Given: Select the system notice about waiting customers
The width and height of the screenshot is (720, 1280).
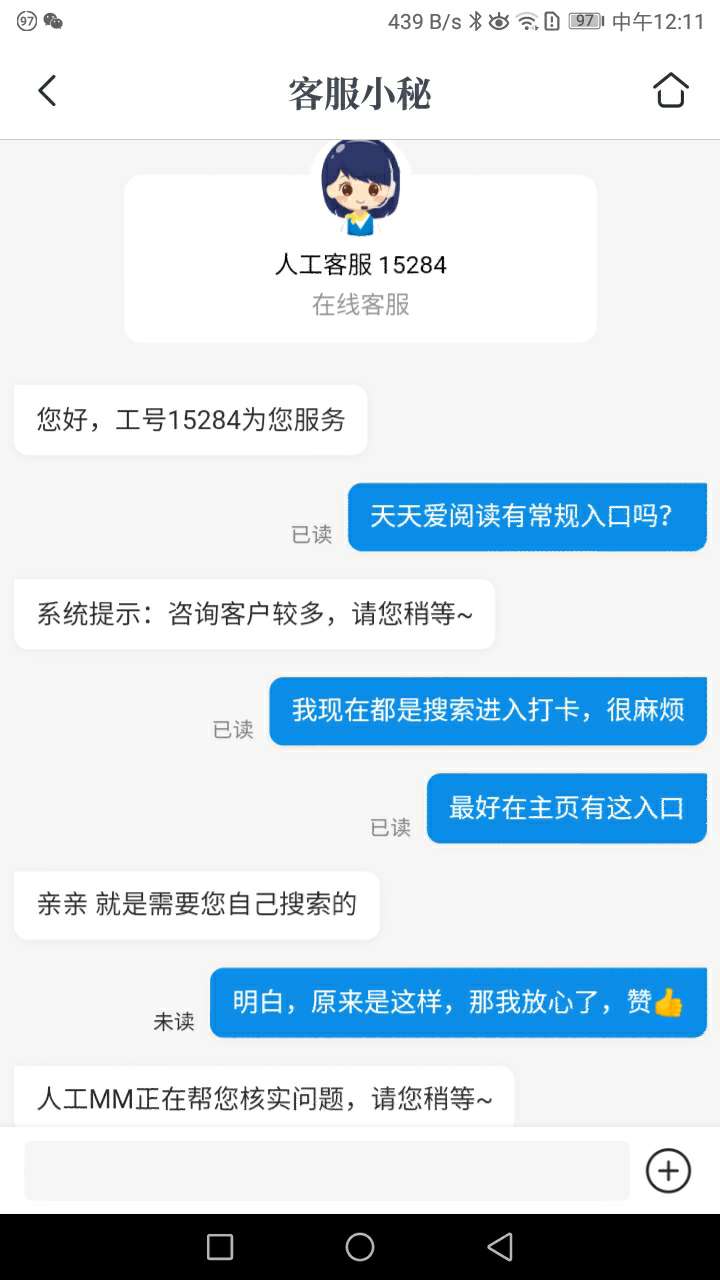Looking at the screenshot, I should (x=254, y=614).
